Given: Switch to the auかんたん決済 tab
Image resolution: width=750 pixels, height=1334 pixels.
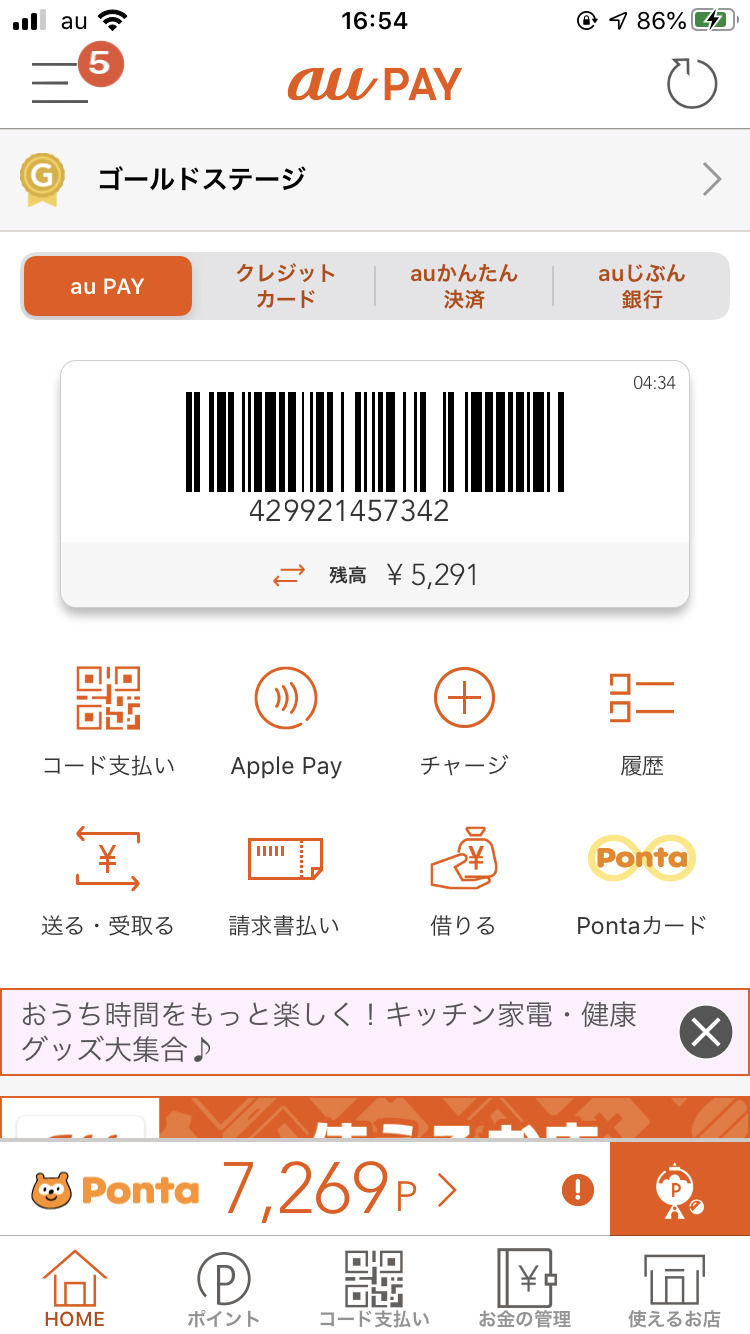Looking at the screenshot, I should pyautogui.click(x=464, y=286).
